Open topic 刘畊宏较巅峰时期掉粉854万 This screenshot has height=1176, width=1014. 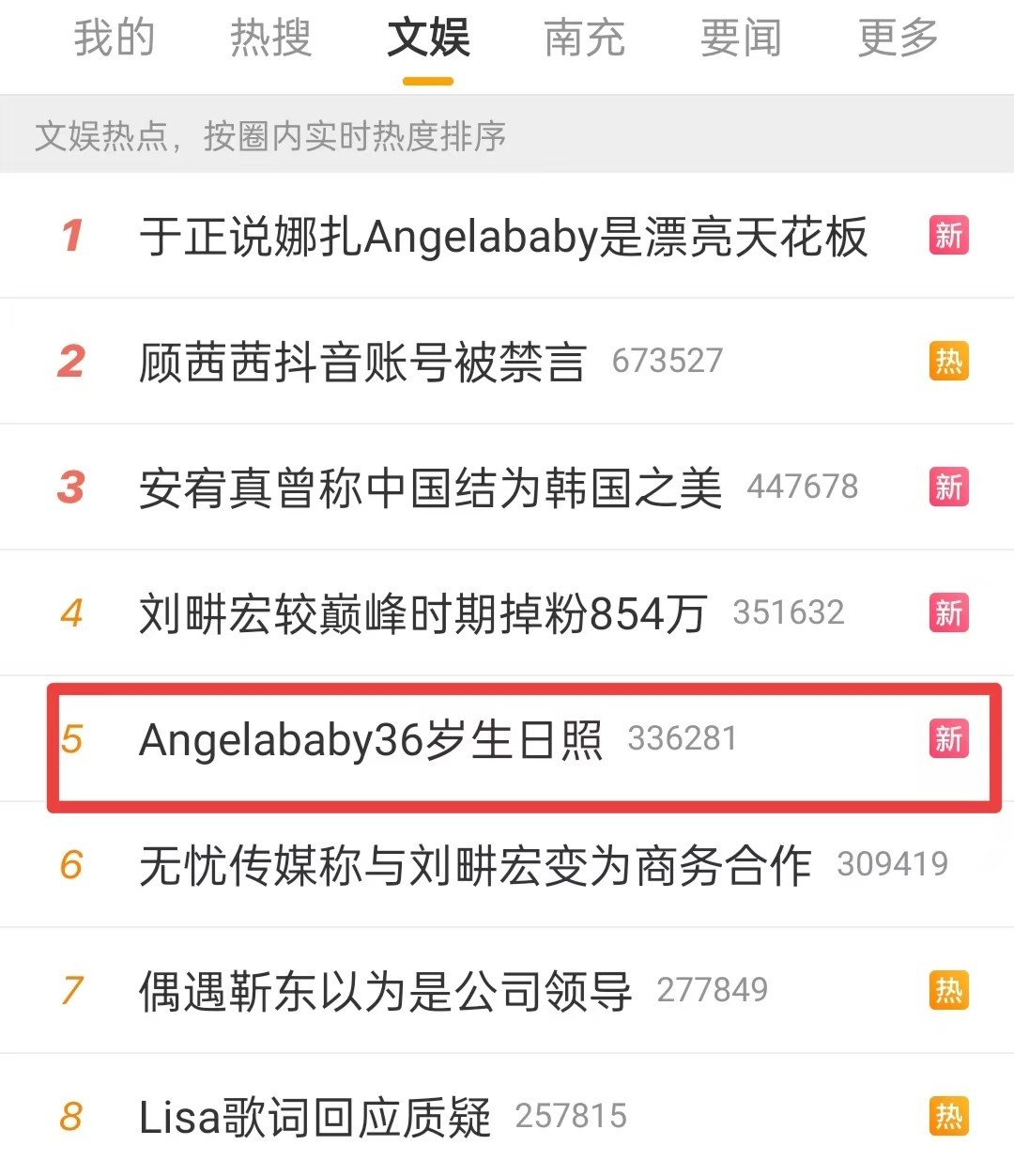[x=422, y=613]
